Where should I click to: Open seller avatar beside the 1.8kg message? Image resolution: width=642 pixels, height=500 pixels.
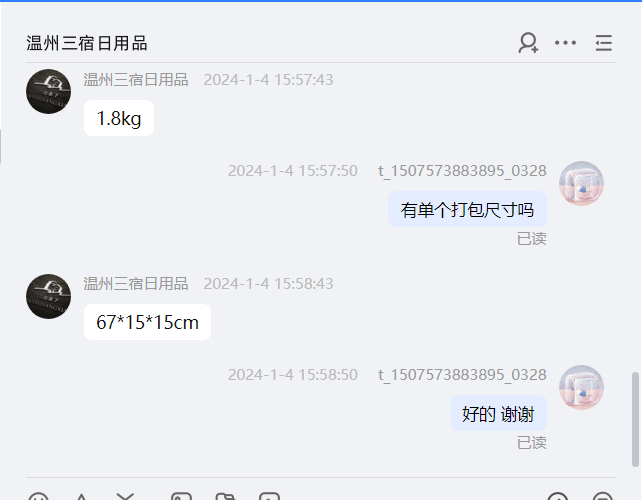click(x=48, y=92)
